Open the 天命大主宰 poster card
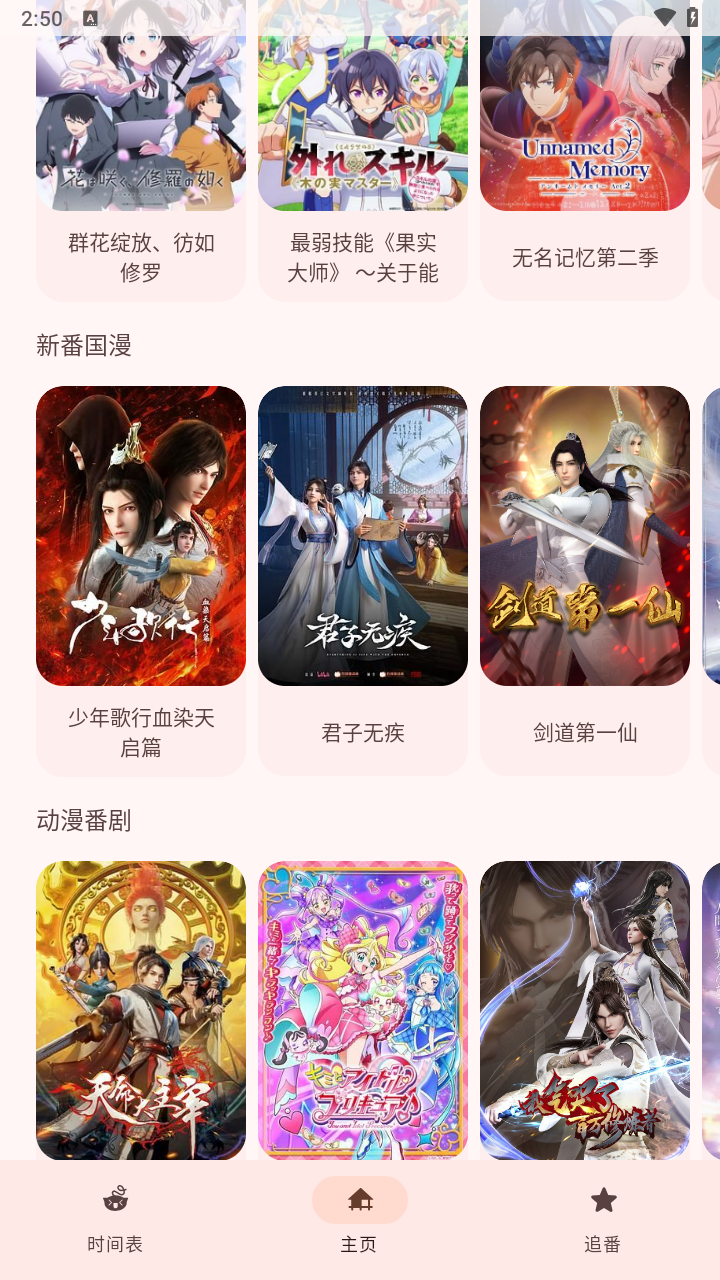This screenshot has height=1280, width=720. (141, 1010)
